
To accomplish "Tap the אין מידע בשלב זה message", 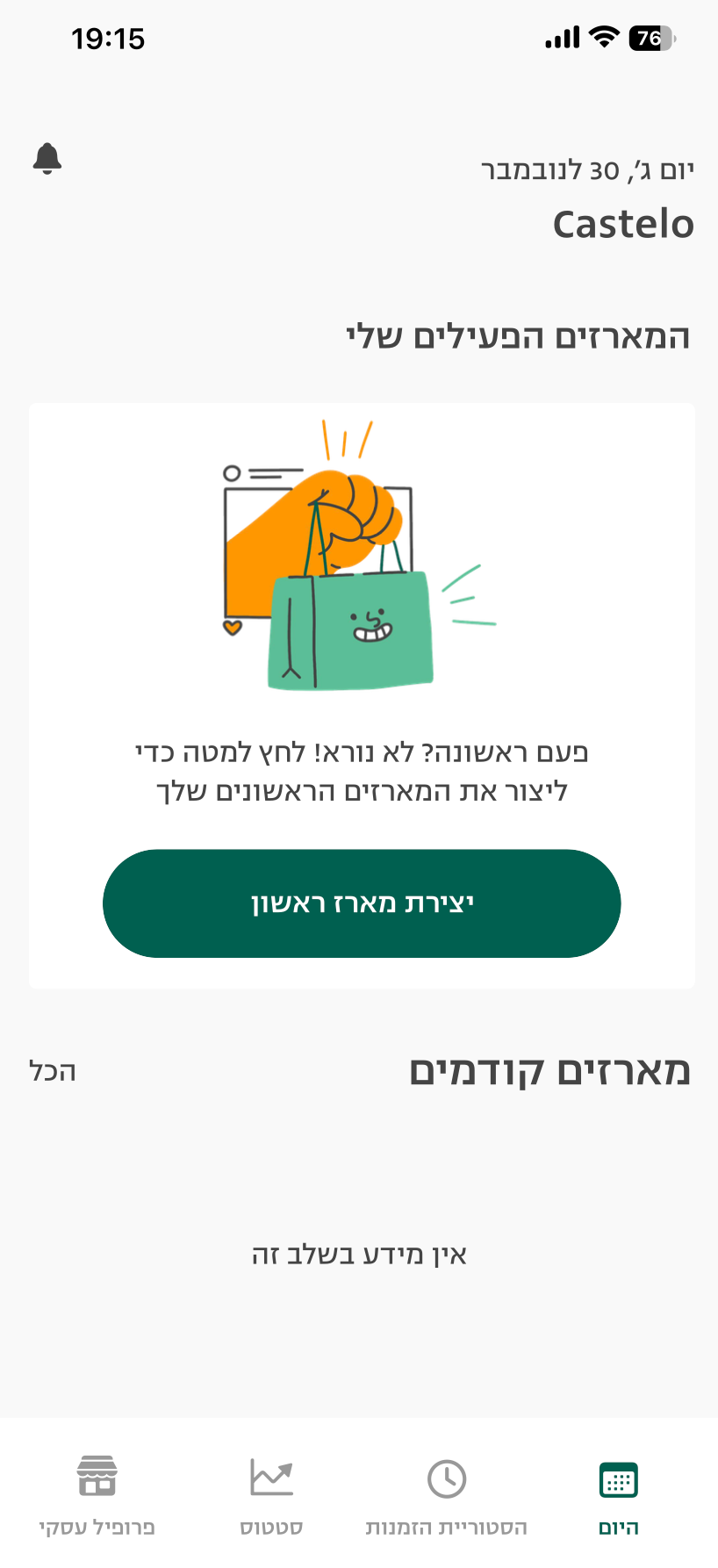I will (x=359, y=1254).
